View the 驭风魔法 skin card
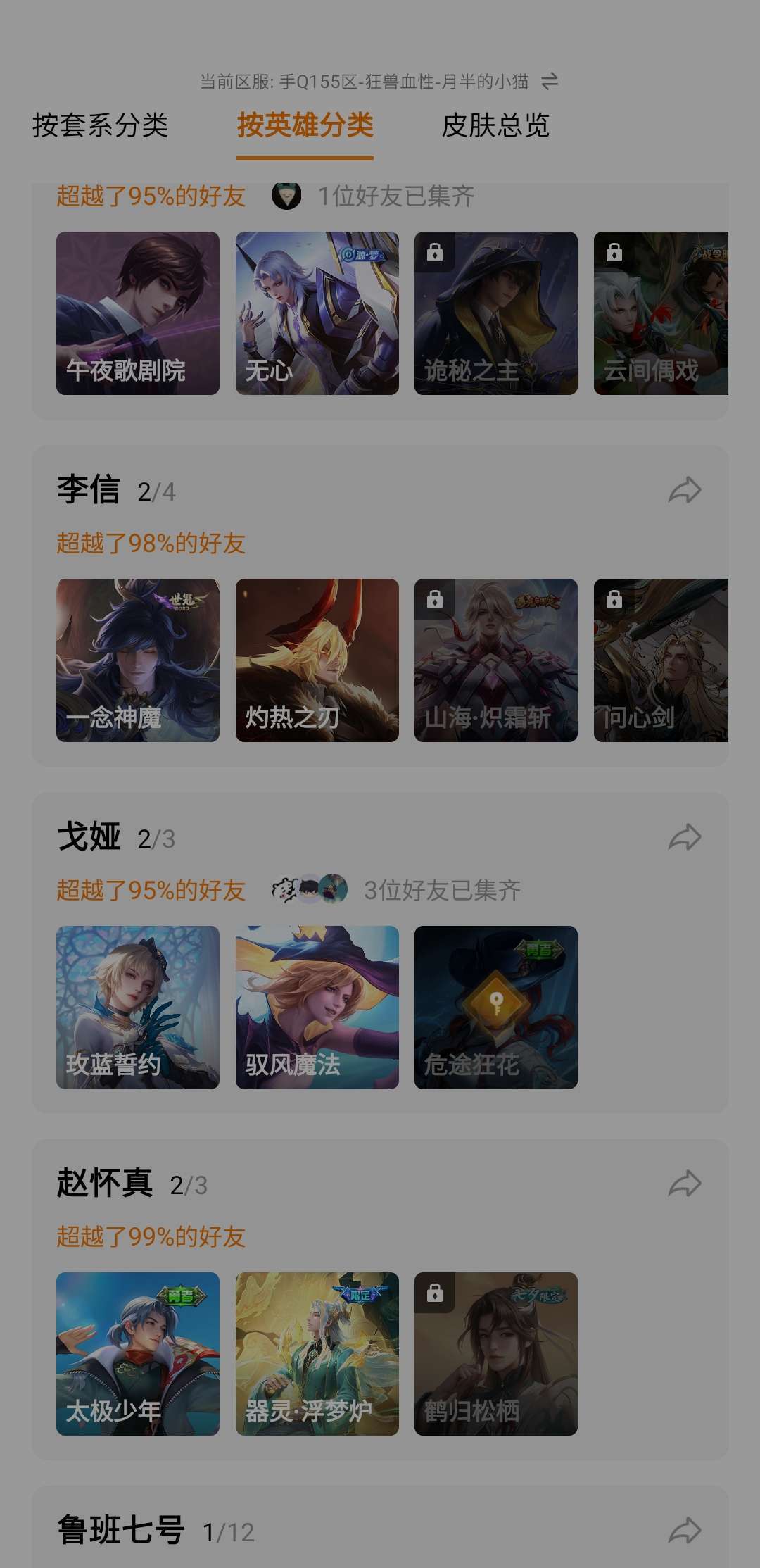 [x=317, y=1008]
